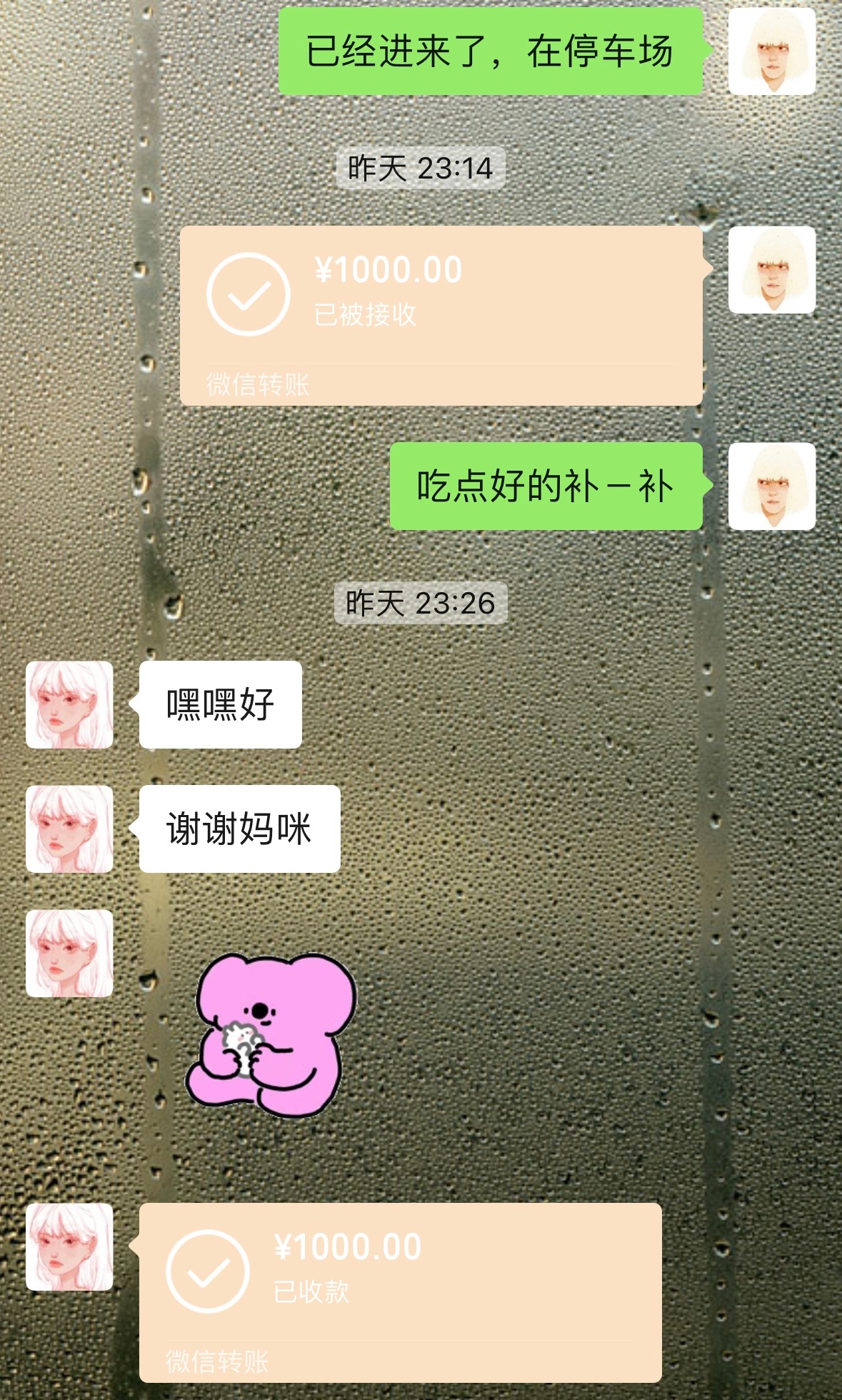
Task: Tap the avatar beside 谢谢妈咪
Action: (x=69, y=829)
